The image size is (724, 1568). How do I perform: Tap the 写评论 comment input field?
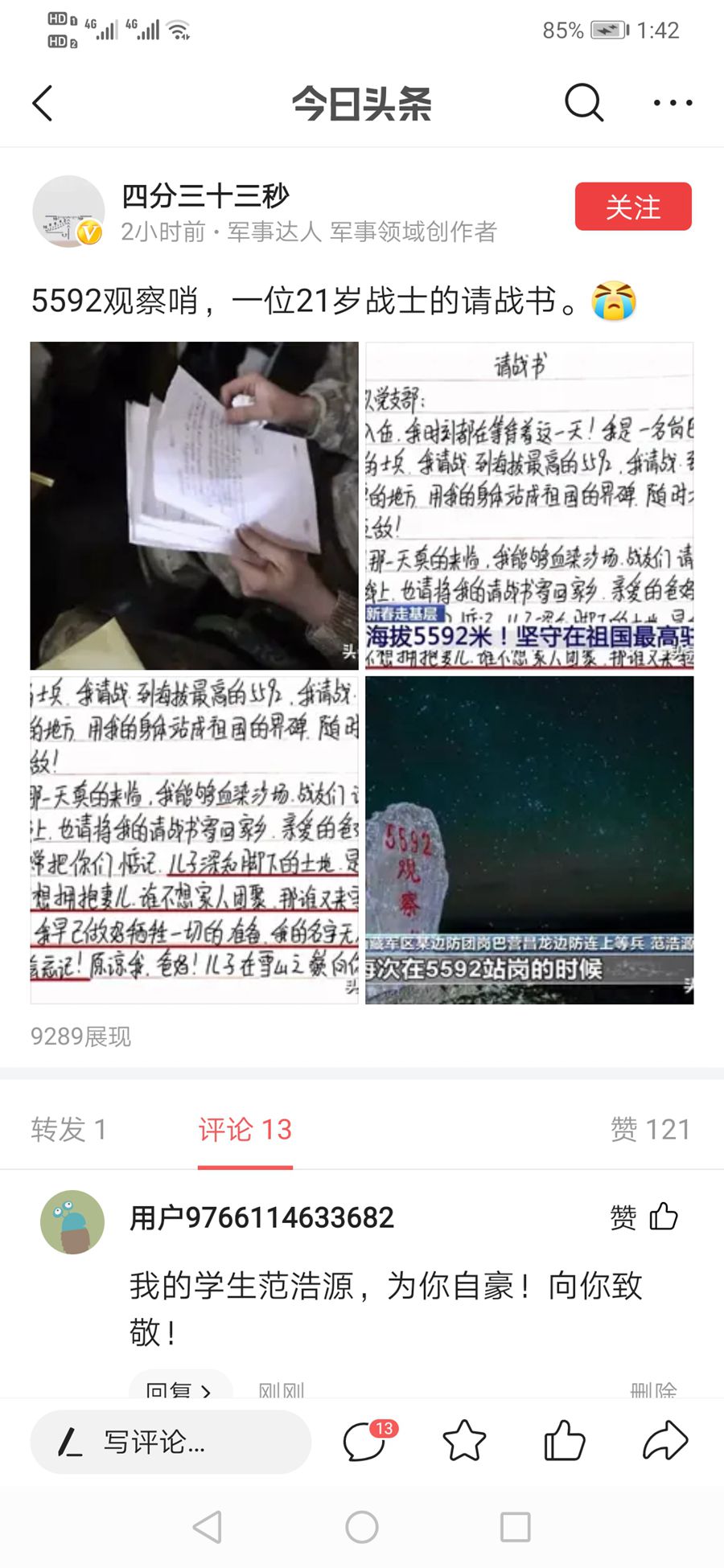(x=171, y=1443)
